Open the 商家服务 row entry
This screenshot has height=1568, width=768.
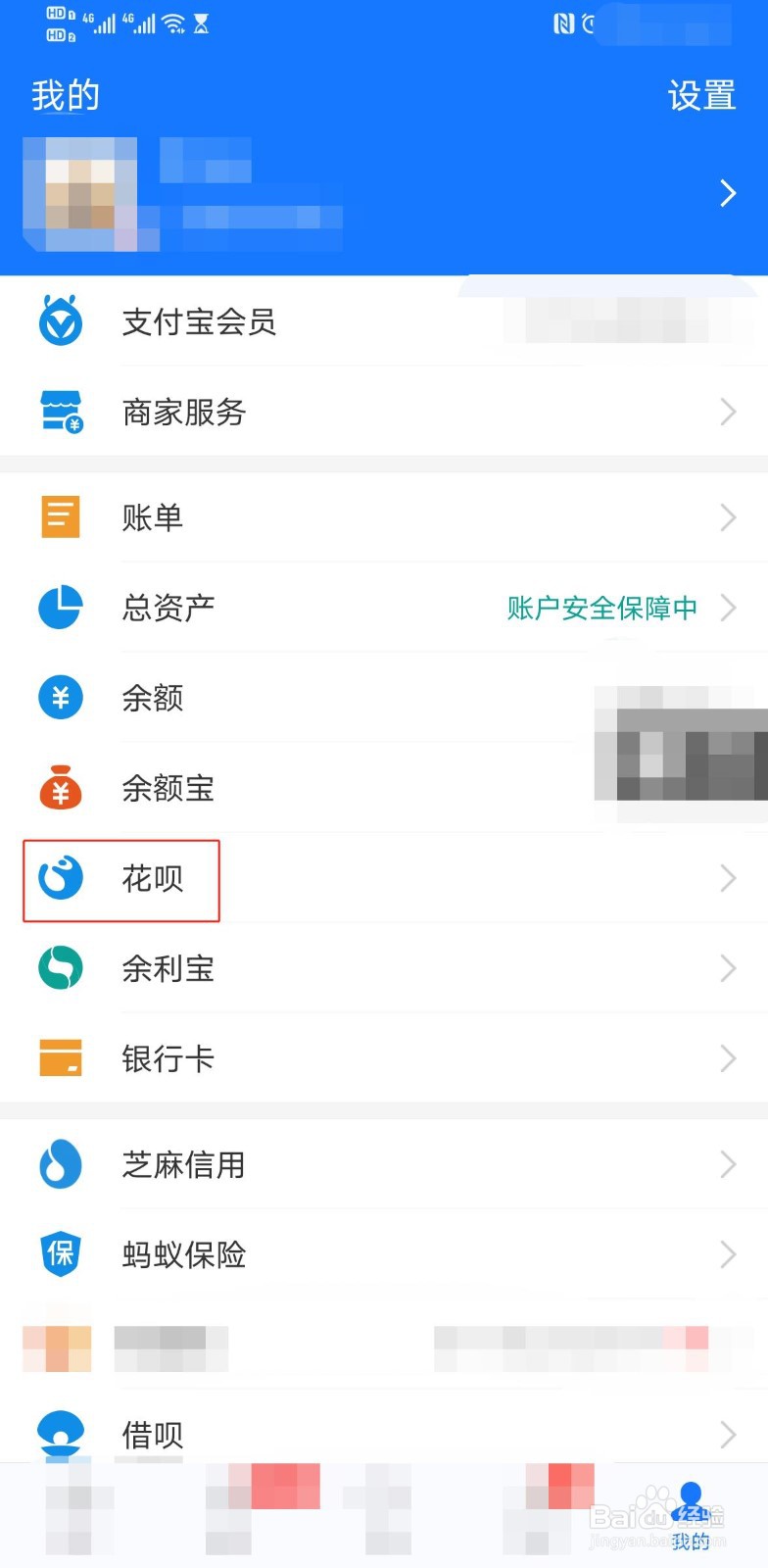pos(294,412)
